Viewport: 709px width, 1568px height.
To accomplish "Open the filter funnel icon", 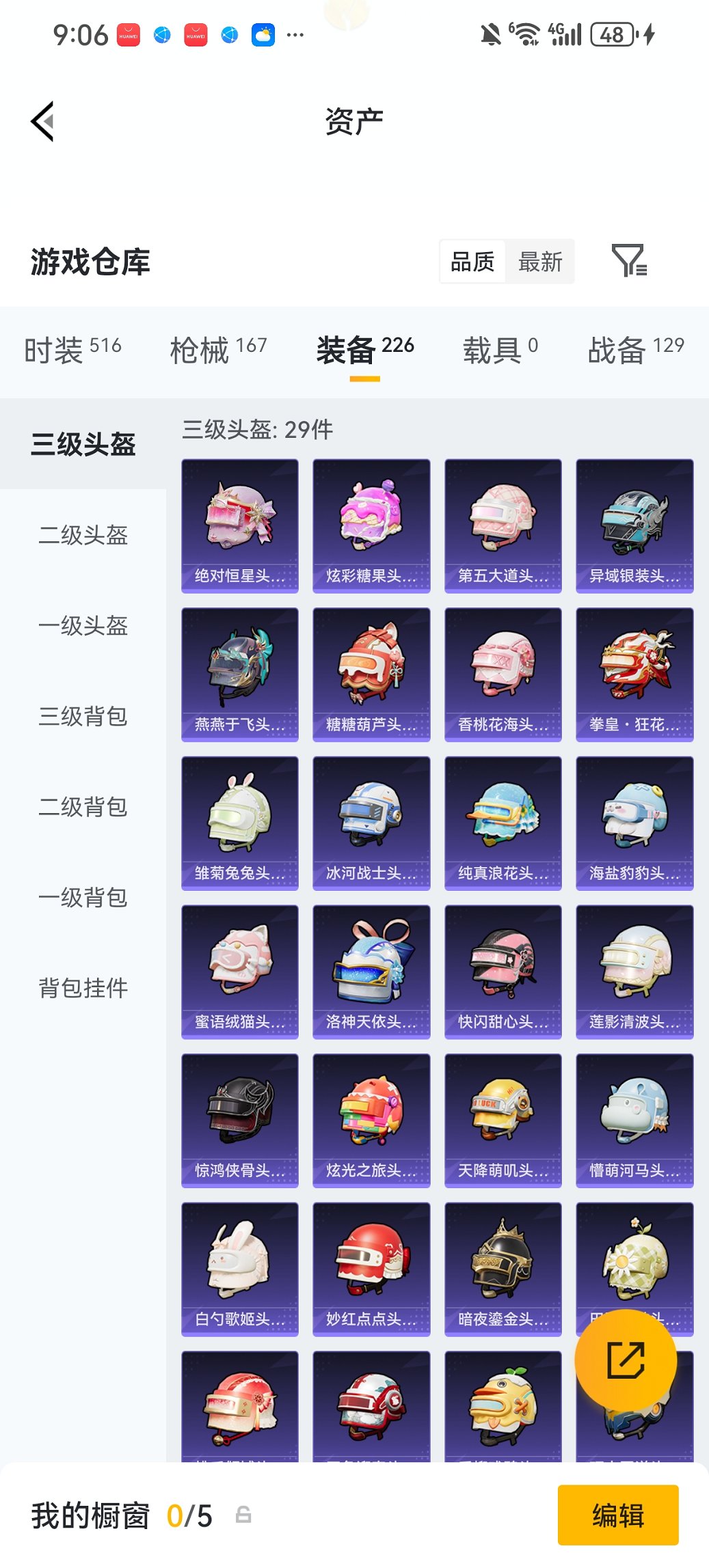I will [x=630, y=261].
